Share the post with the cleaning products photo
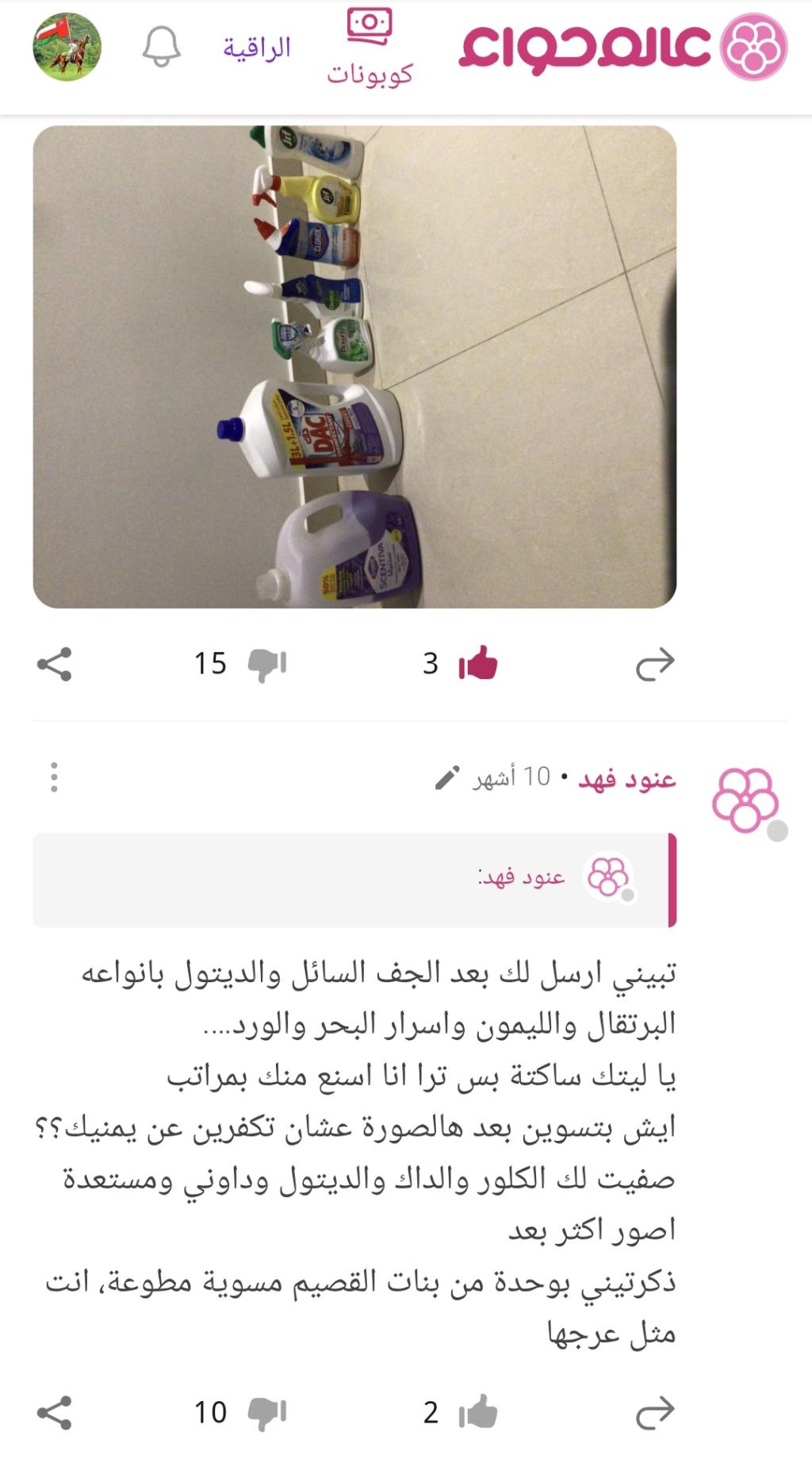 [55, 664]
